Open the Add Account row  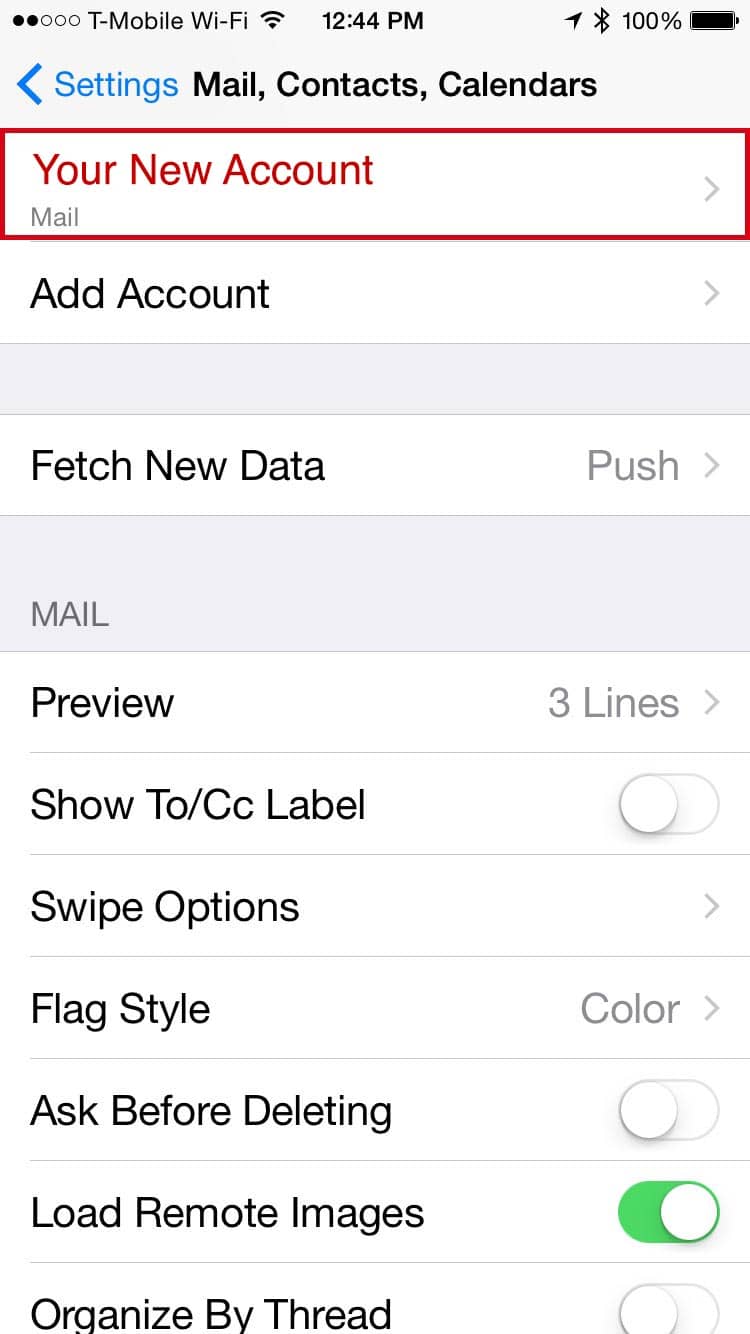point(375,293)
